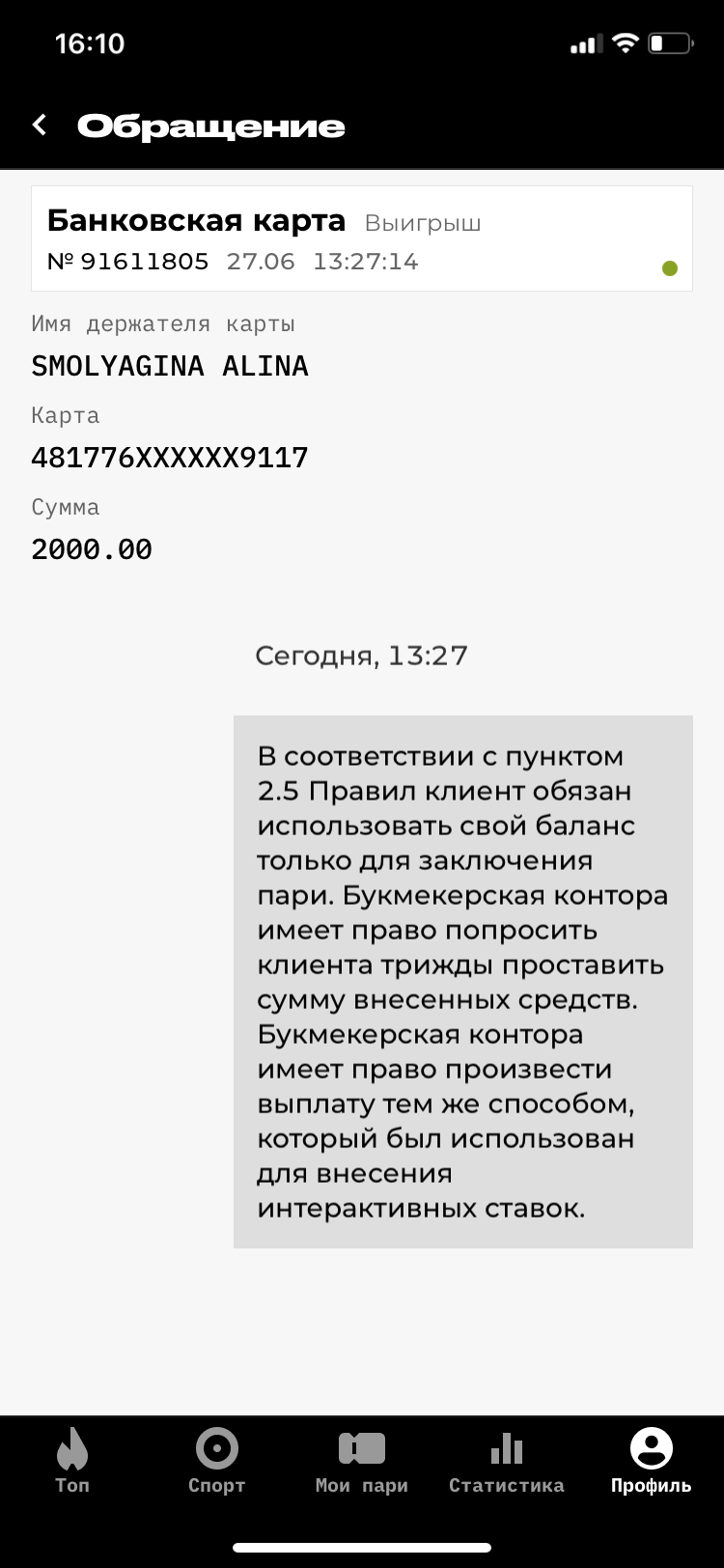Switch to the Спорт tab
The image size is (724, 1568).
[x=217, y=1461]
